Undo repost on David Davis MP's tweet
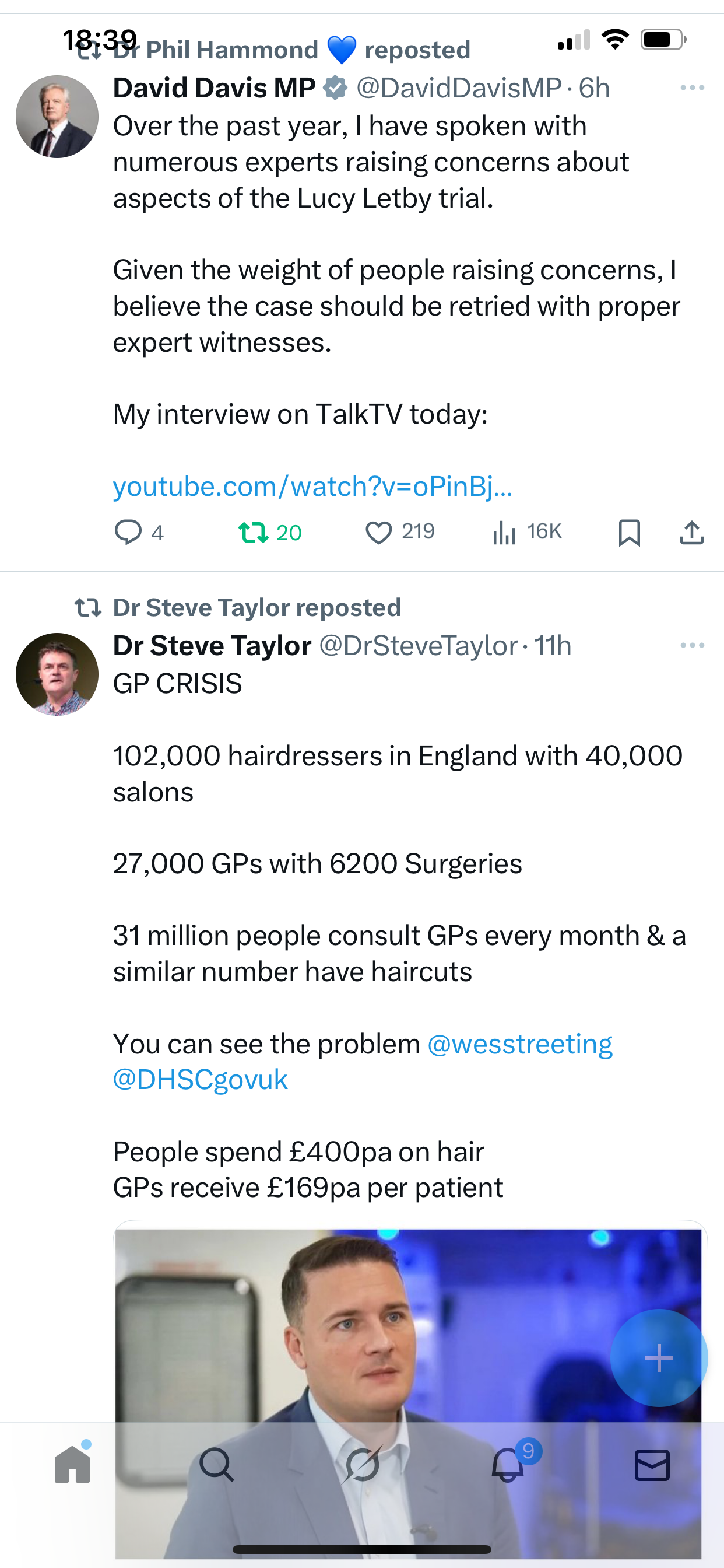724x1568 pixels. (x=253, y=532)
